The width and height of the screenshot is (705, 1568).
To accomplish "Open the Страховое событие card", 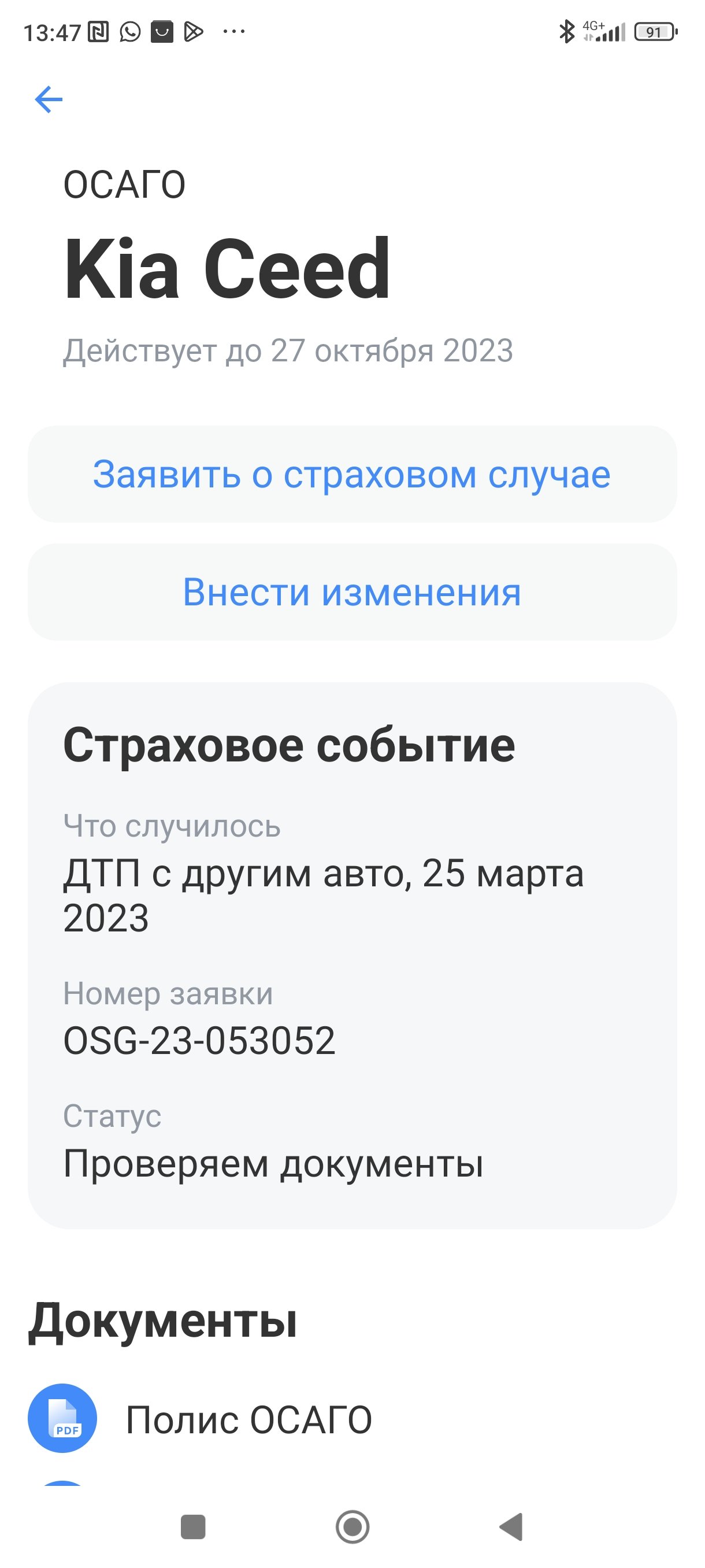I will [352, 956].
